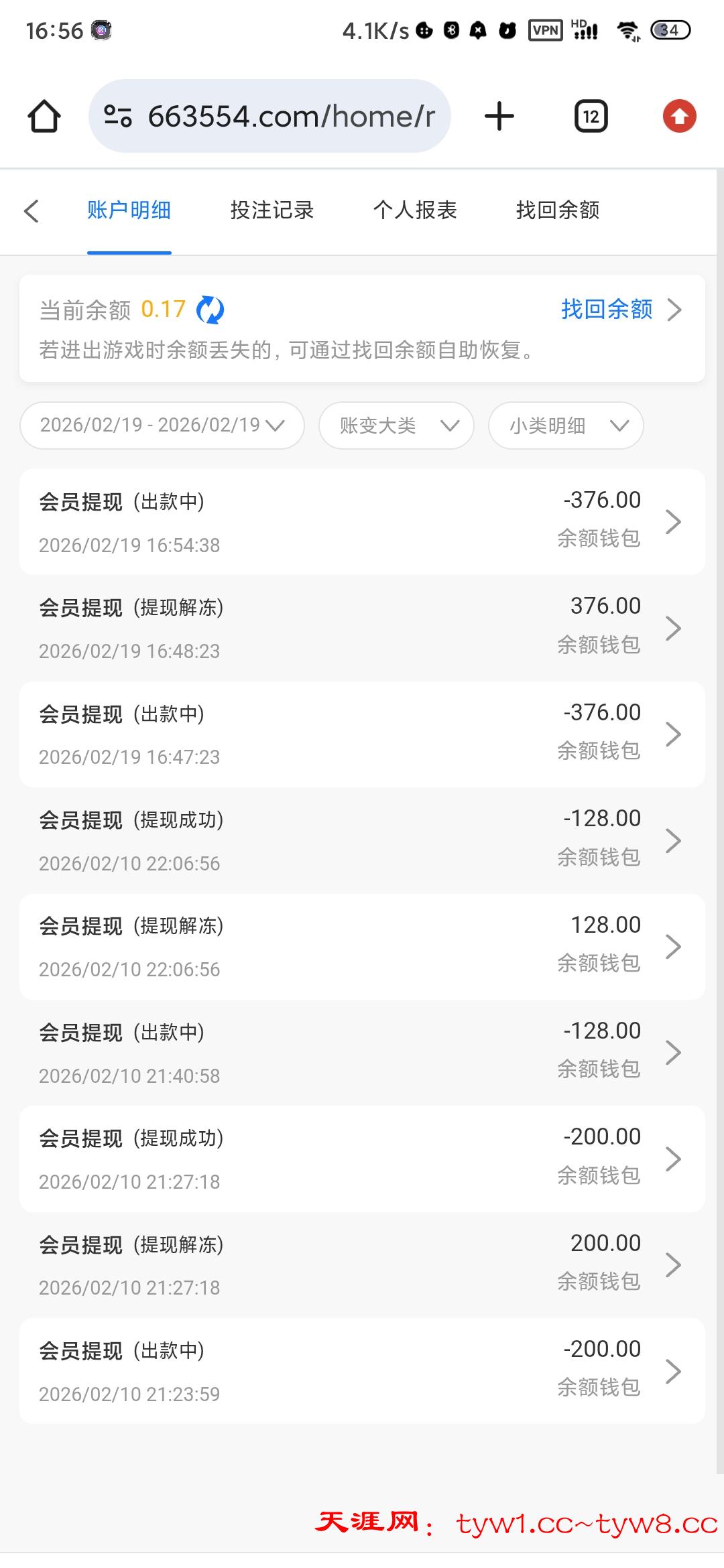Expand the 小类明细 filter
This screenshot has height=1568, width=724.
click(566, 426)
